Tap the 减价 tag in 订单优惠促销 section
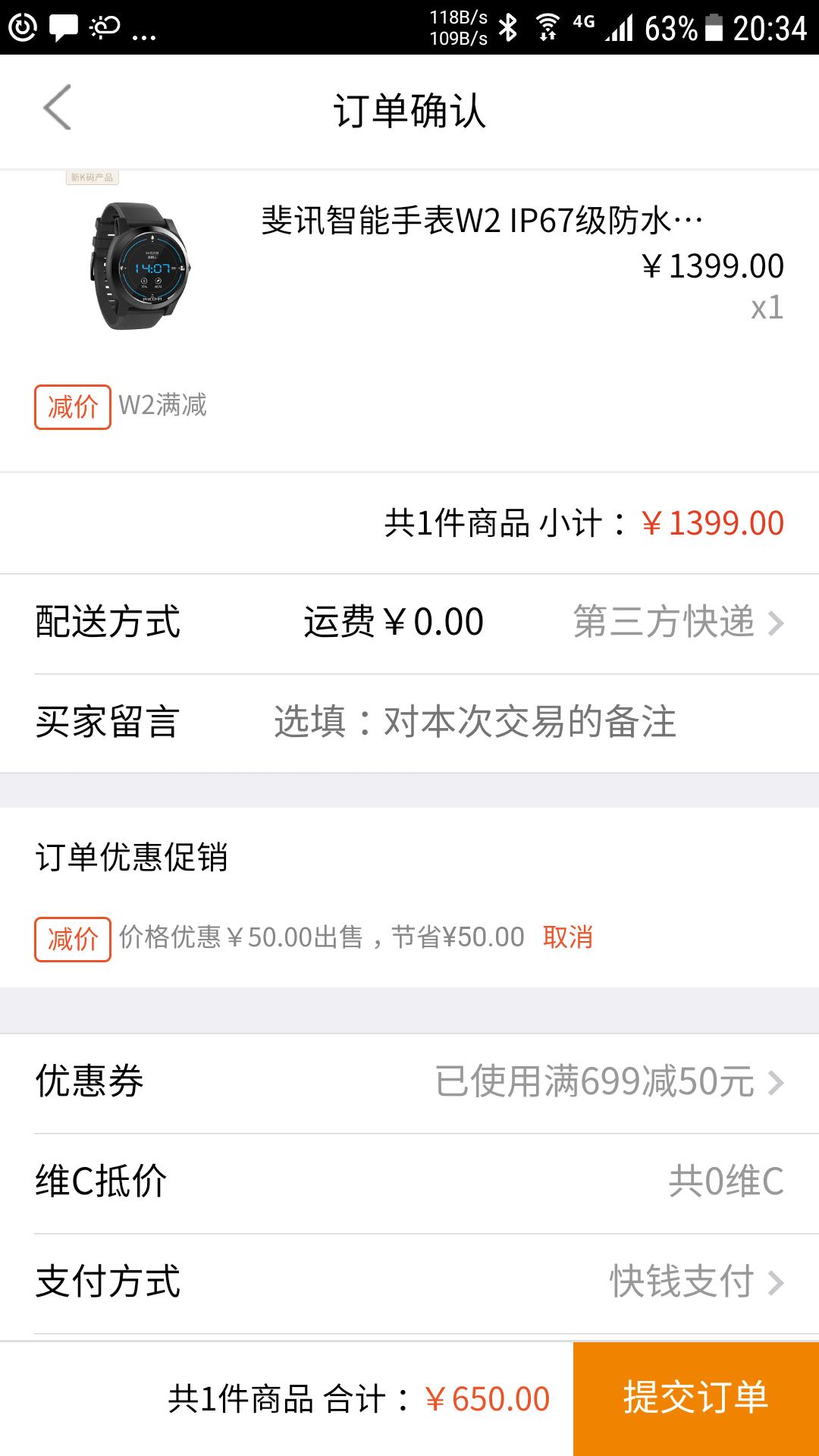Image resolution: width=819 pixels, height=1456 pixels. click(71, 938)
